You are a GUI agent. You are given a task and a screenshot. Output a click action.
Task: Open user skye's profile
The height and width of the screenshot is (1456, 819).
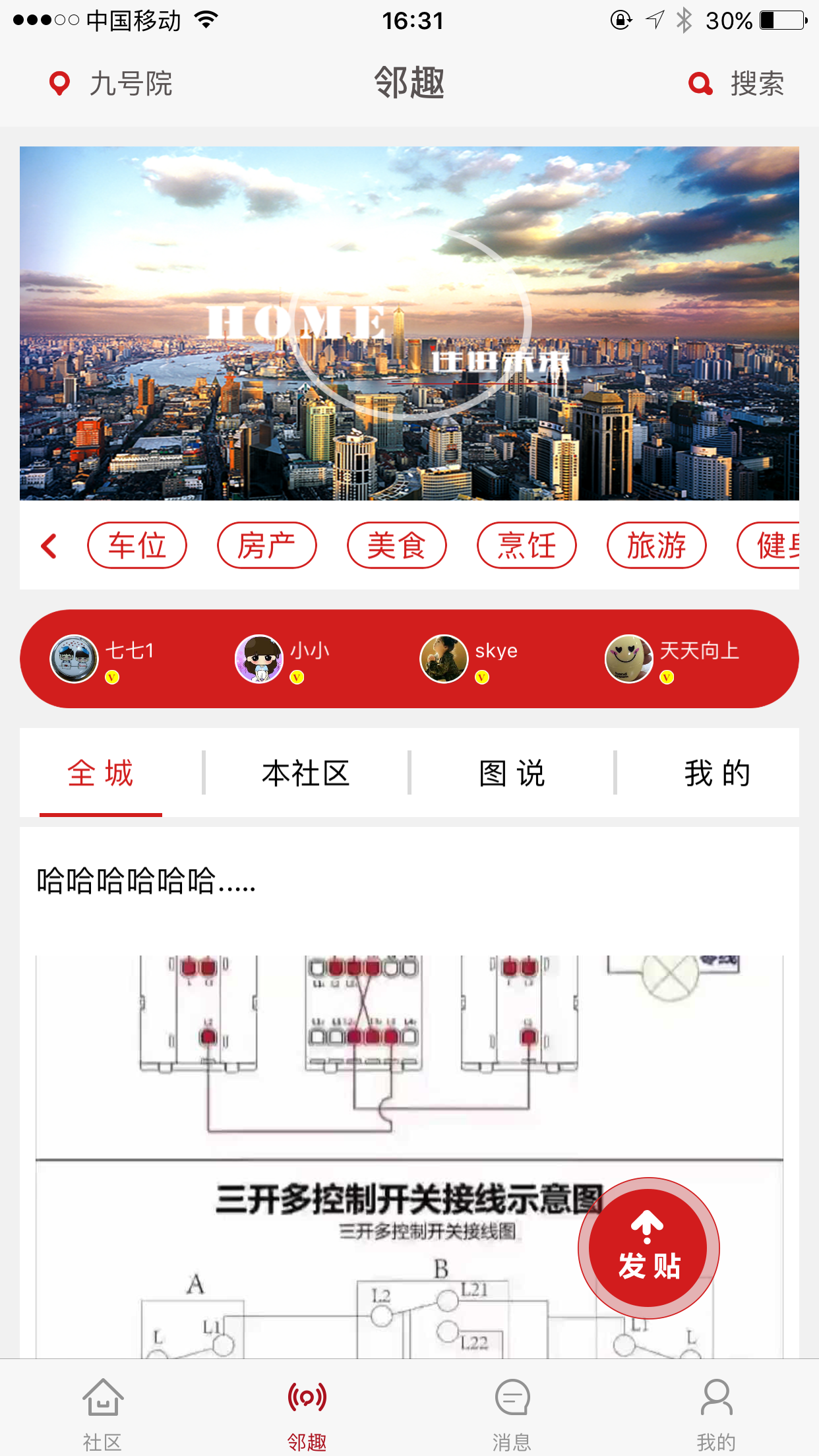tap(469, 658)
